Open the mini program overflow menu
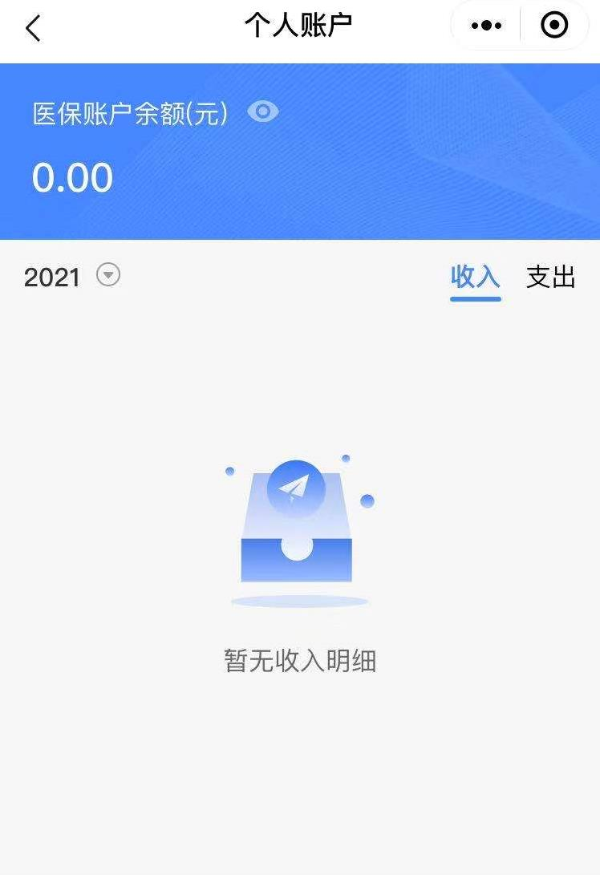 pyautogui.click(x=486, y=26)
